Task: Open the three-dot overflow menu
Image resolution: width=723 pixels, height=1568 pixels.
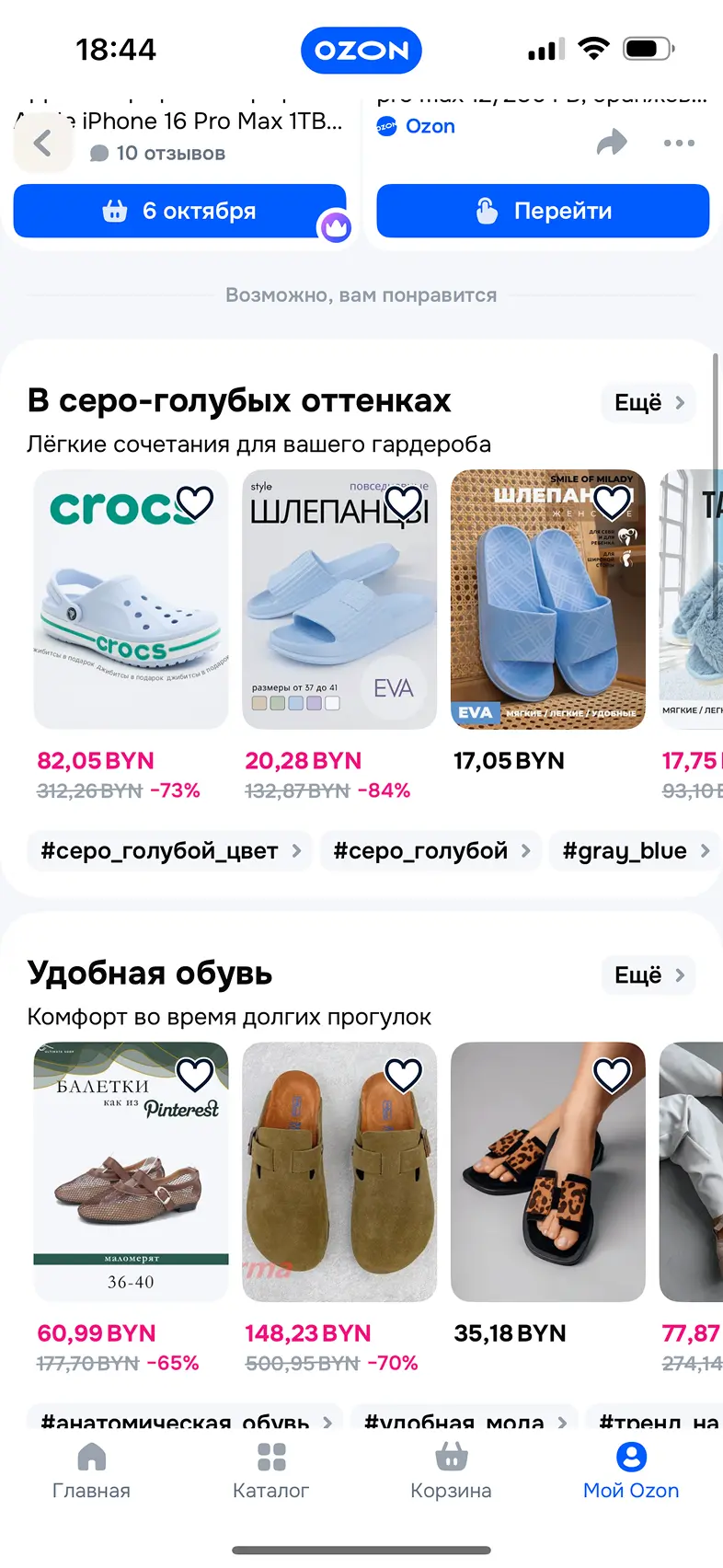Action: pyautogui.click(x=679, y=143)
